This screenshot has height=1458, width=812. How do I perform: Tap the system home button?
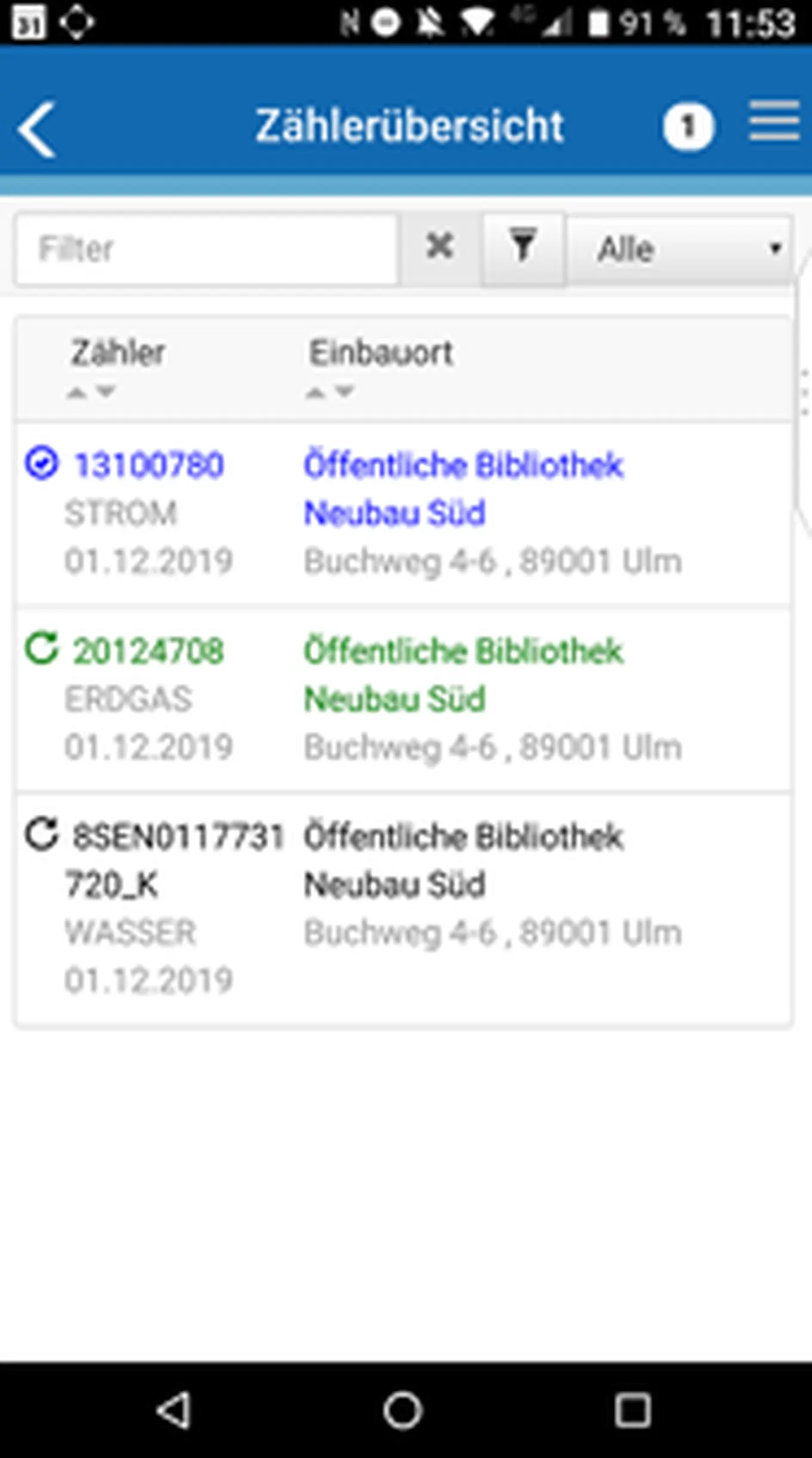point(403,1410)
